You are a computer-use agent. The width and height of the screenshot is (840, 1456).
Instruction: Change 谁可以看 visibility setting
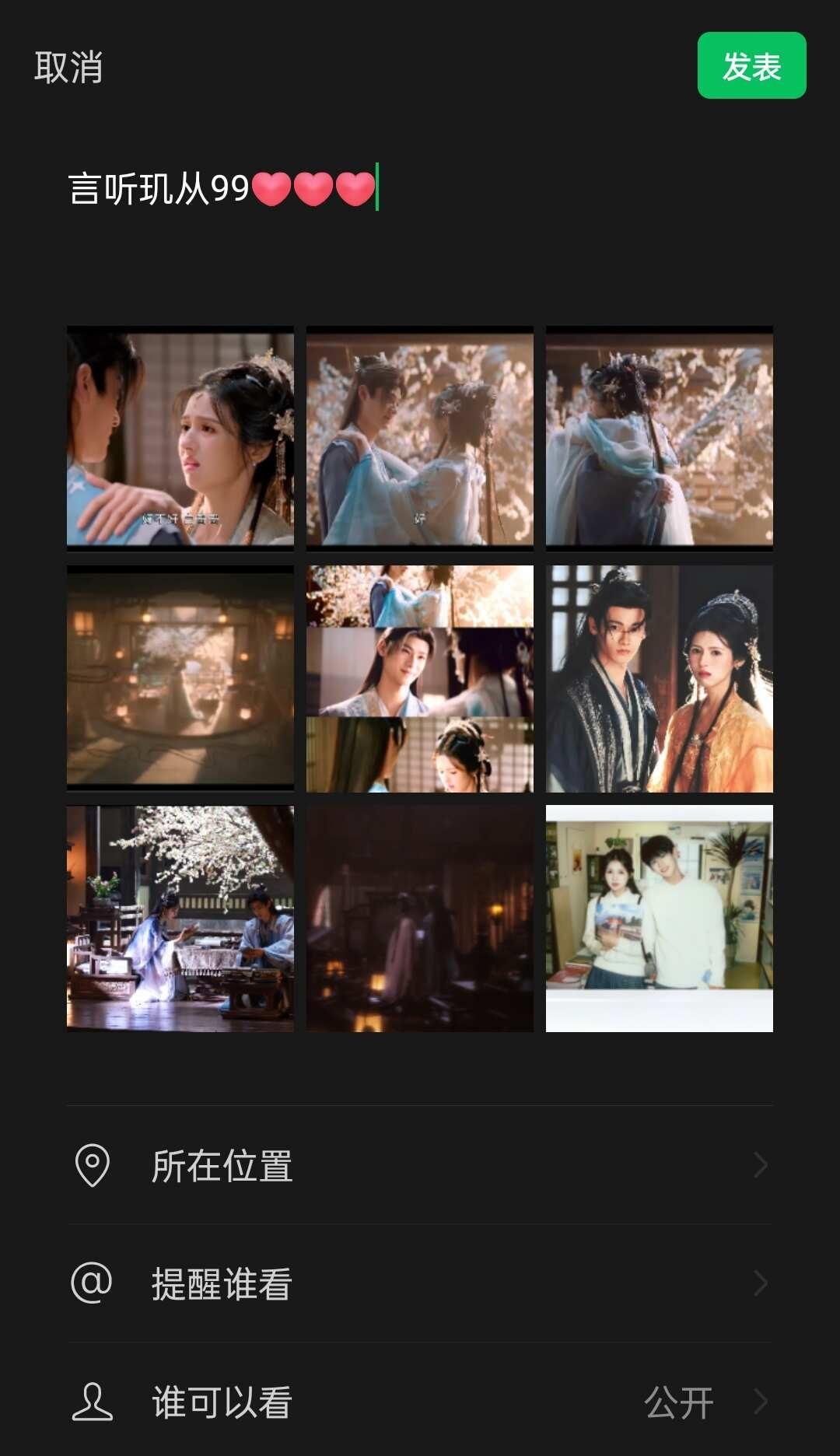[420, 1402]
